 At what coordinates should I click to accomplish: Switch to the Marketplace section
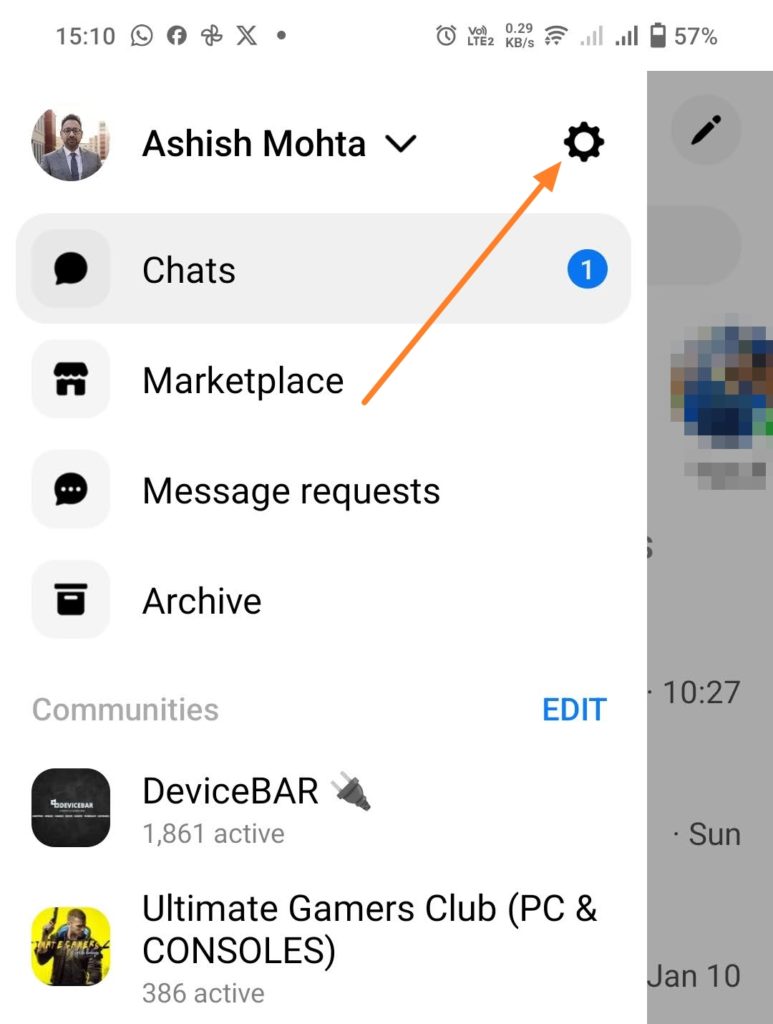tap(243, 379)
